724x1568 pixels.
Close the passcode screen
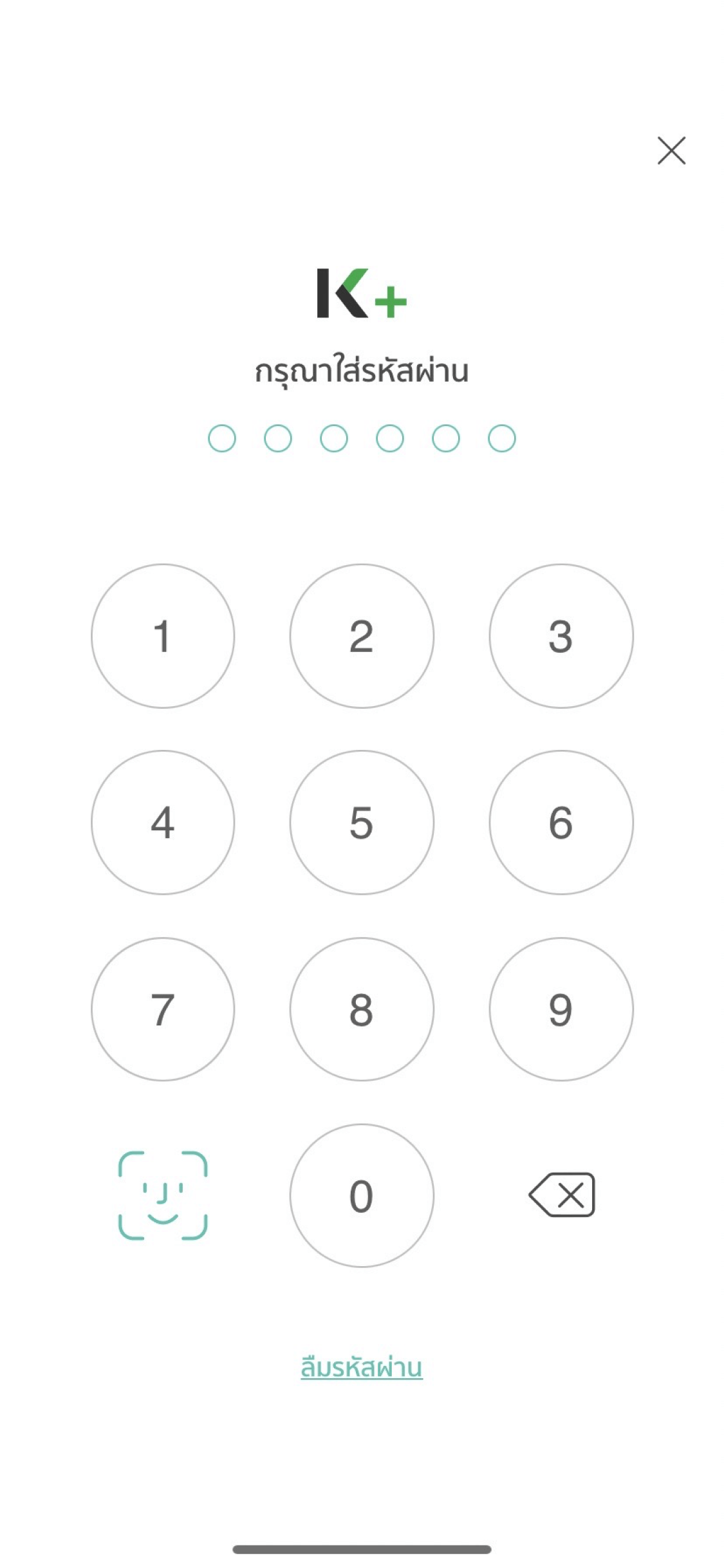(671, 151)
